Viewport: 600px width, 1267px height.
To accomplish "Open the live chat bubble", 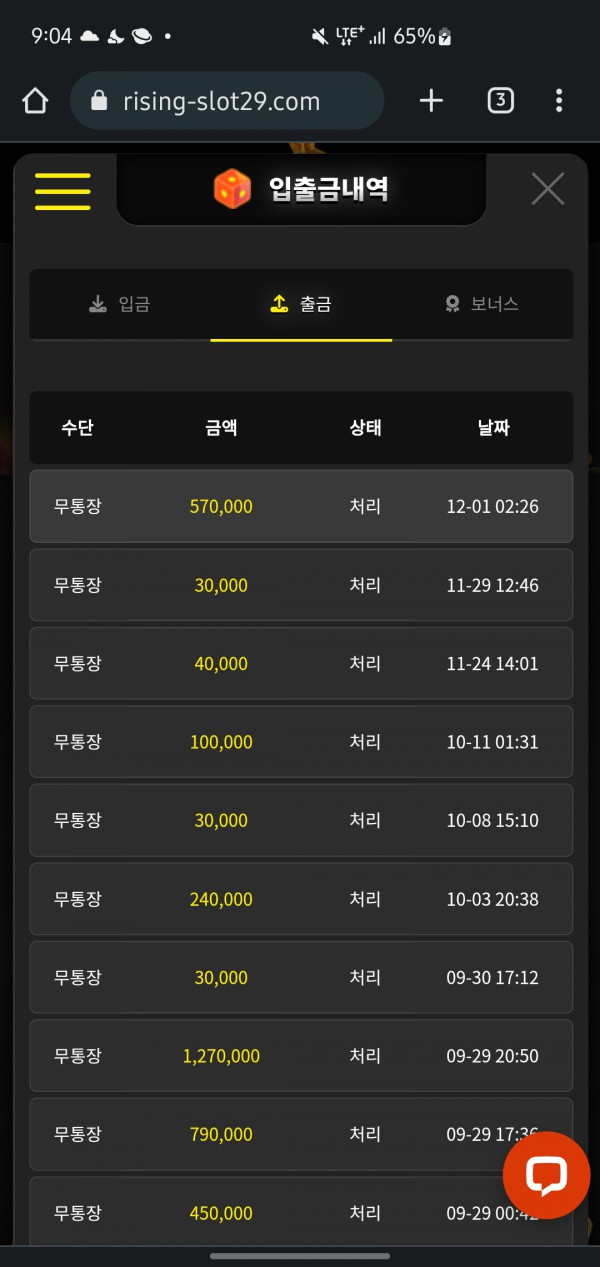I will (546, 1176).
